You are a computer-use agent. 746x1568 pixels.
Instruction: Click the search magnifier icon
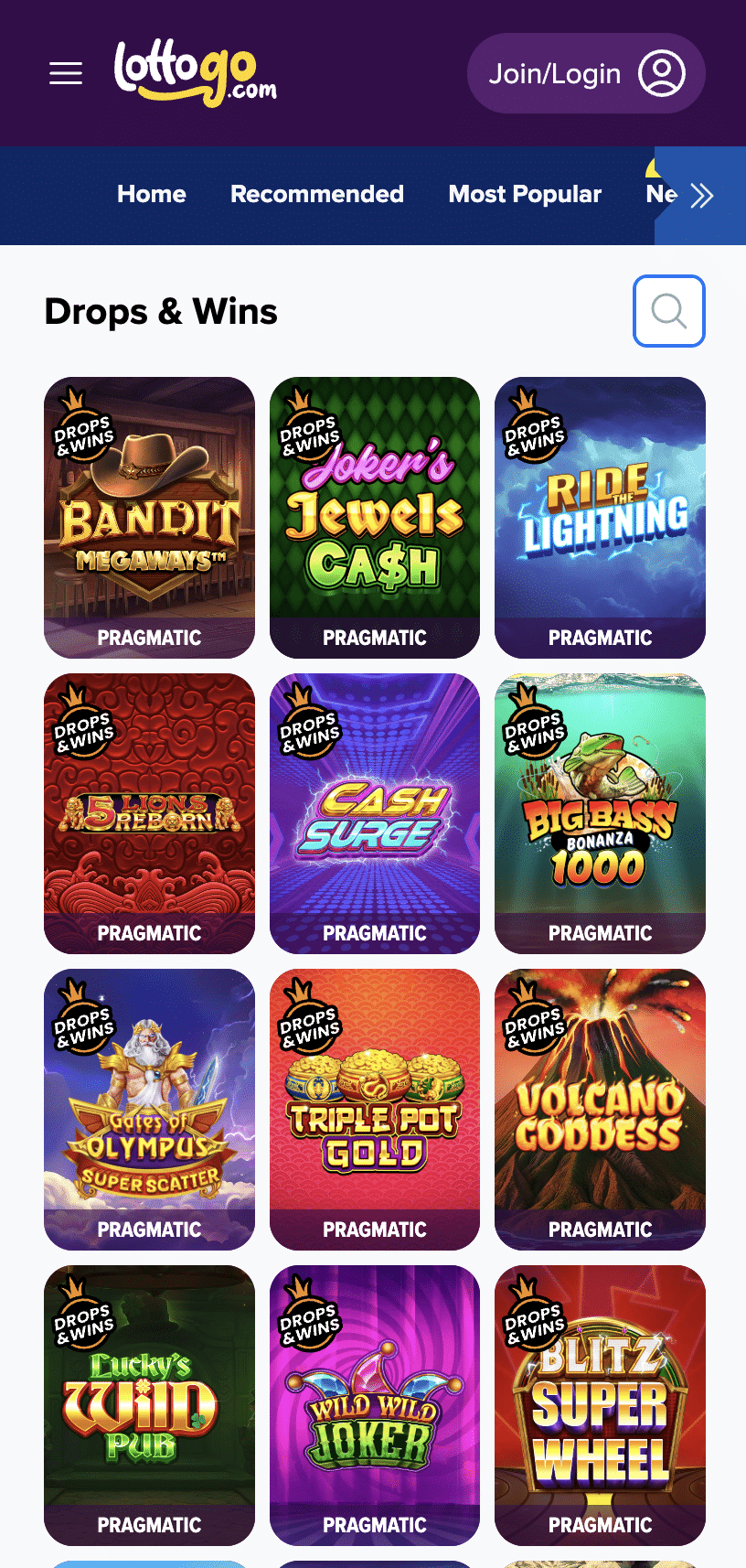point(668,311)
